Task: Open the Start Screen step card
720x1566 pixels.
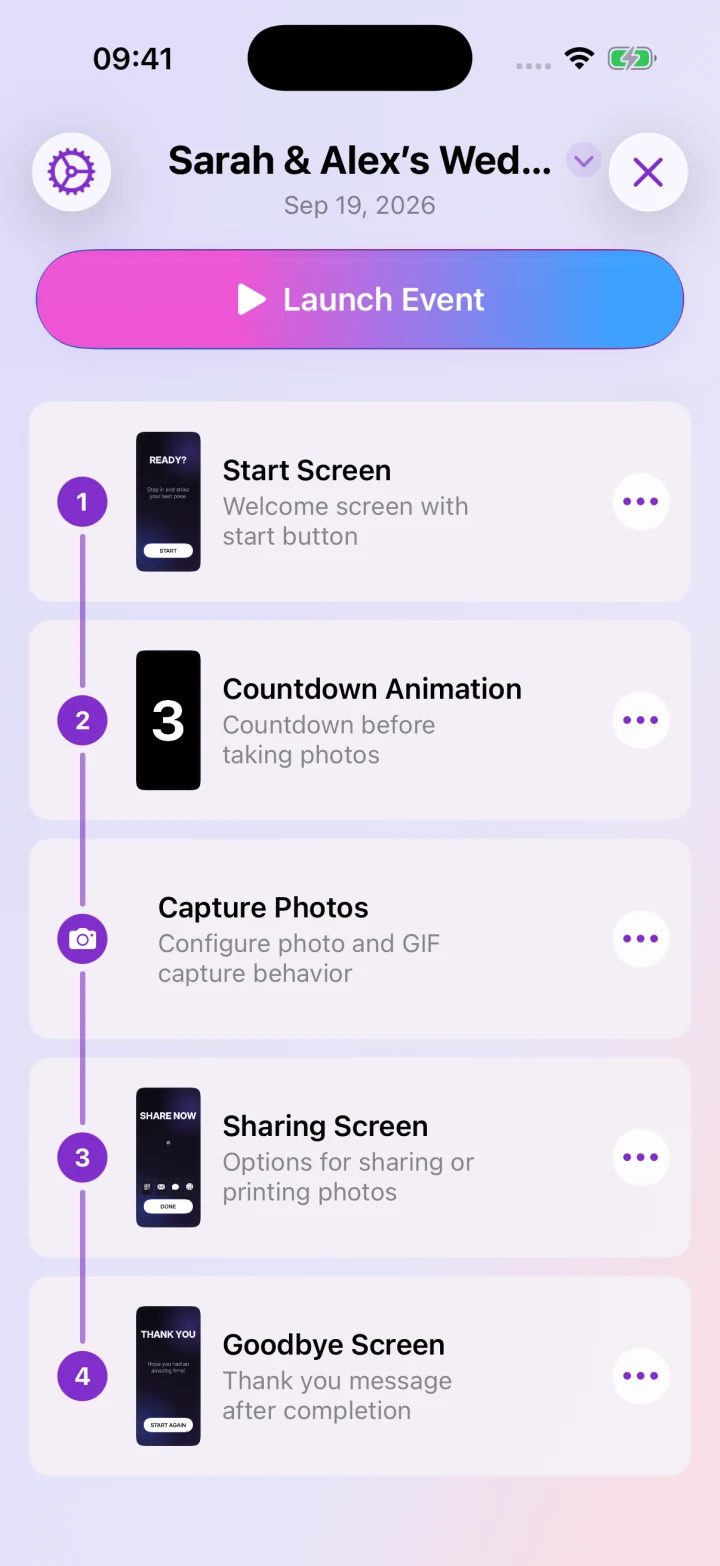Action: 360,502
